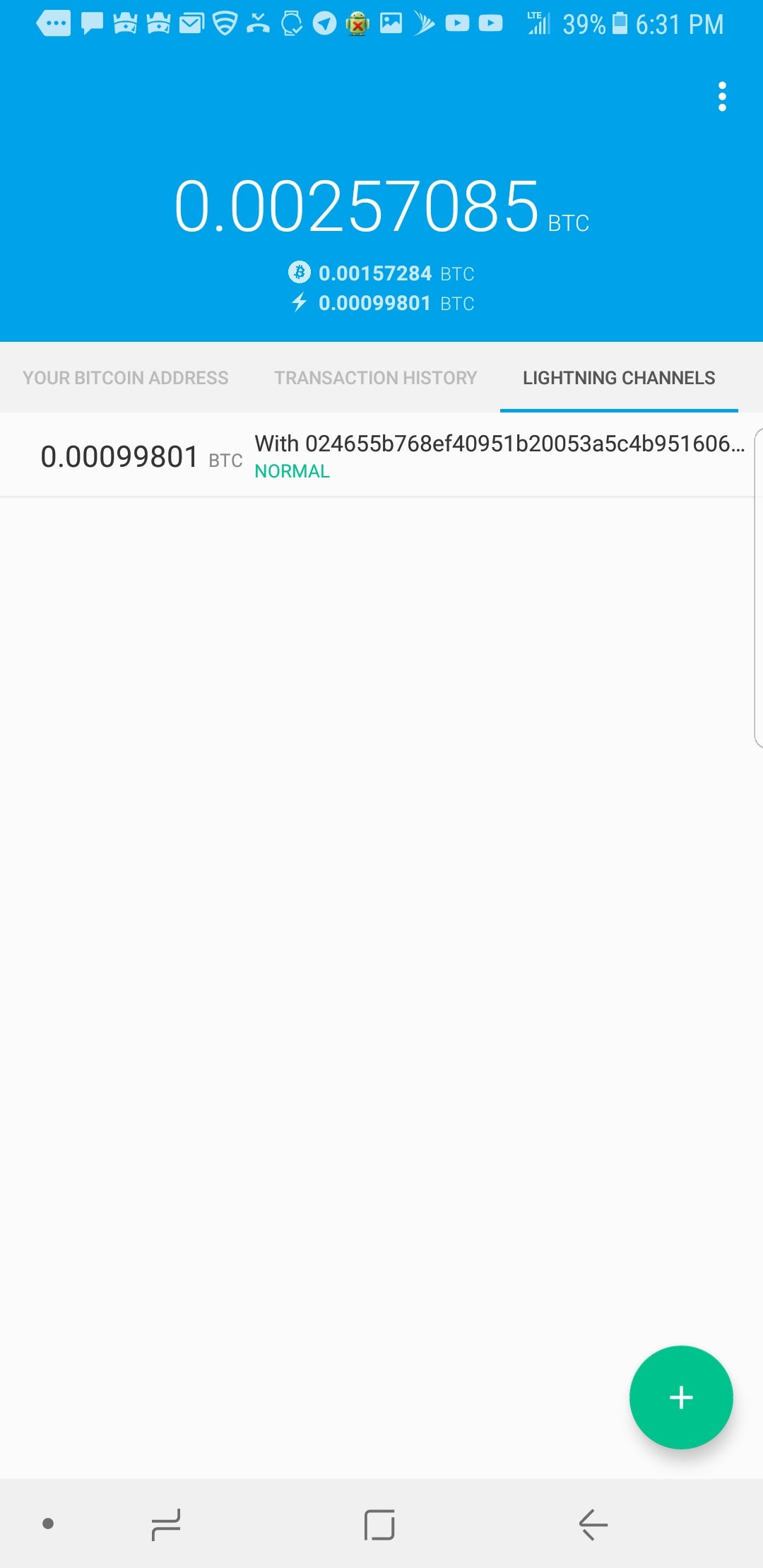Open the channel with 024655b768ef…
This screenshot has width=763, height=1568.
pos(381,456)
